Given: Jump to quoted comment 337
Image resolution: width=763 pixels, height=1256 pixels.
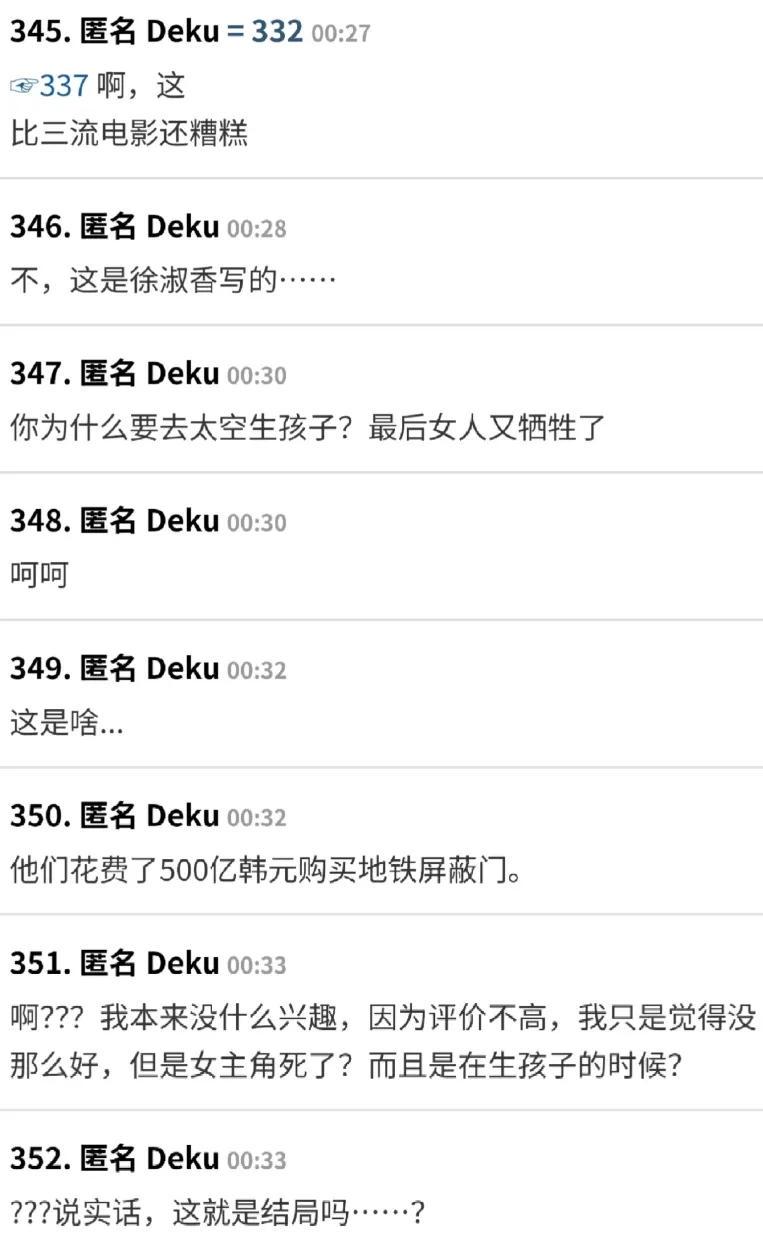Looking at the screenshot, I should [50, 86].
